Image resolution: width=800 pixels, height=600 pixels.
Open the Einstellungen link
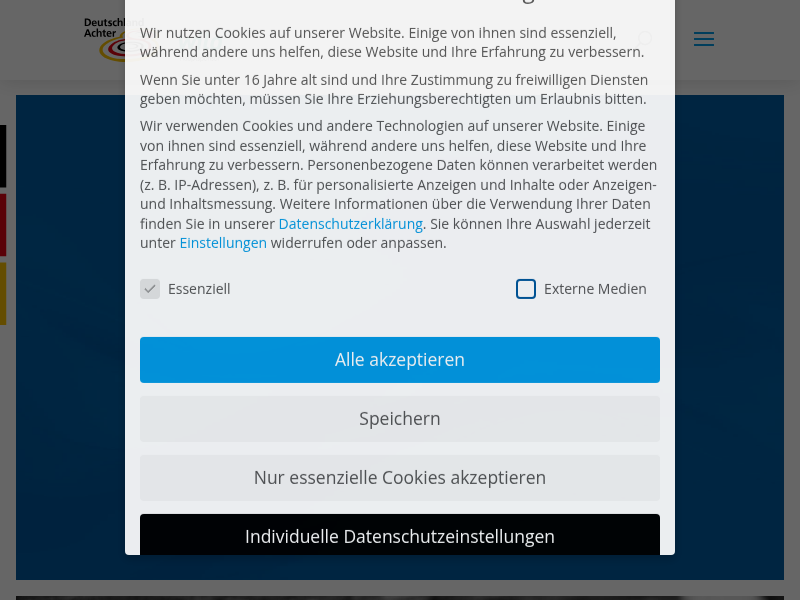click(223, 243)
